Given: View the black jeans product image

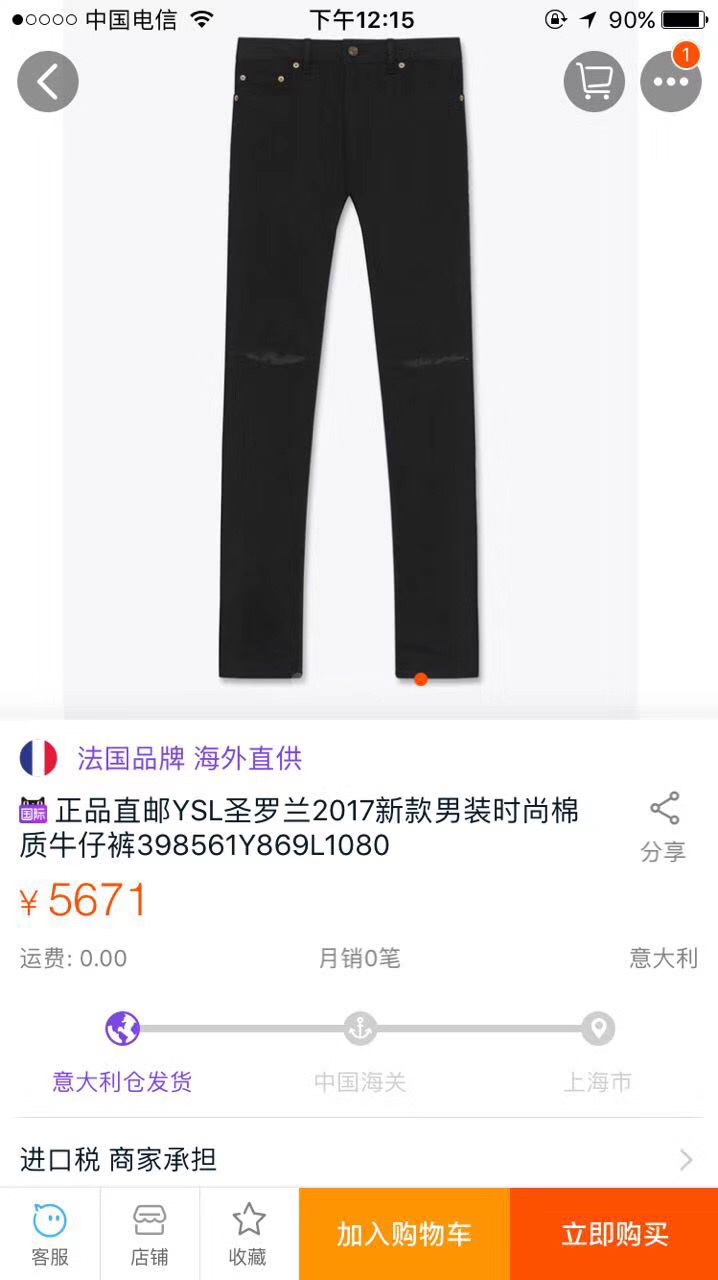Looking at the screenshot, I should click(350, 360).
